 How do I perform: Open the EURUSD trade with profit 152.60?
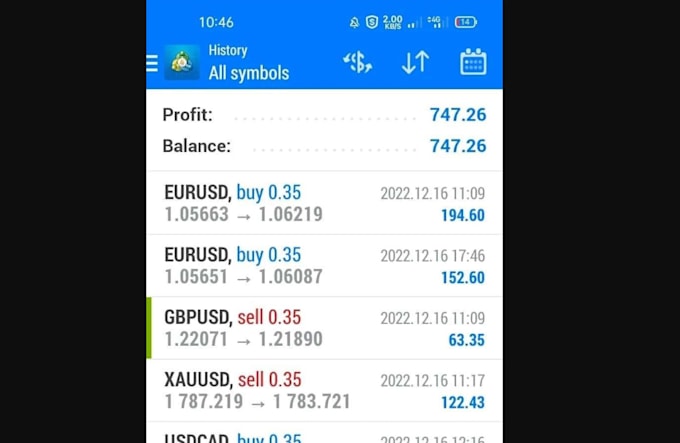[x=324, y=265]
